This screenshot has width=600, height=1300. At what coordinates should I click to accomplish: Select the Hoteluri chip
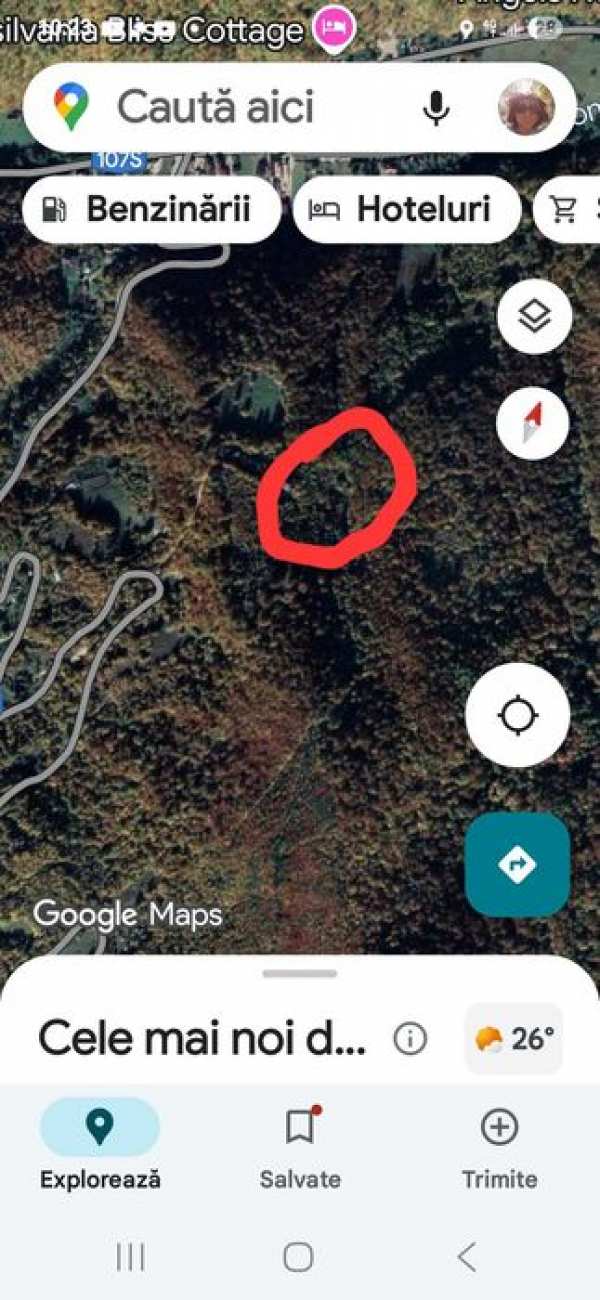point(407,210)
